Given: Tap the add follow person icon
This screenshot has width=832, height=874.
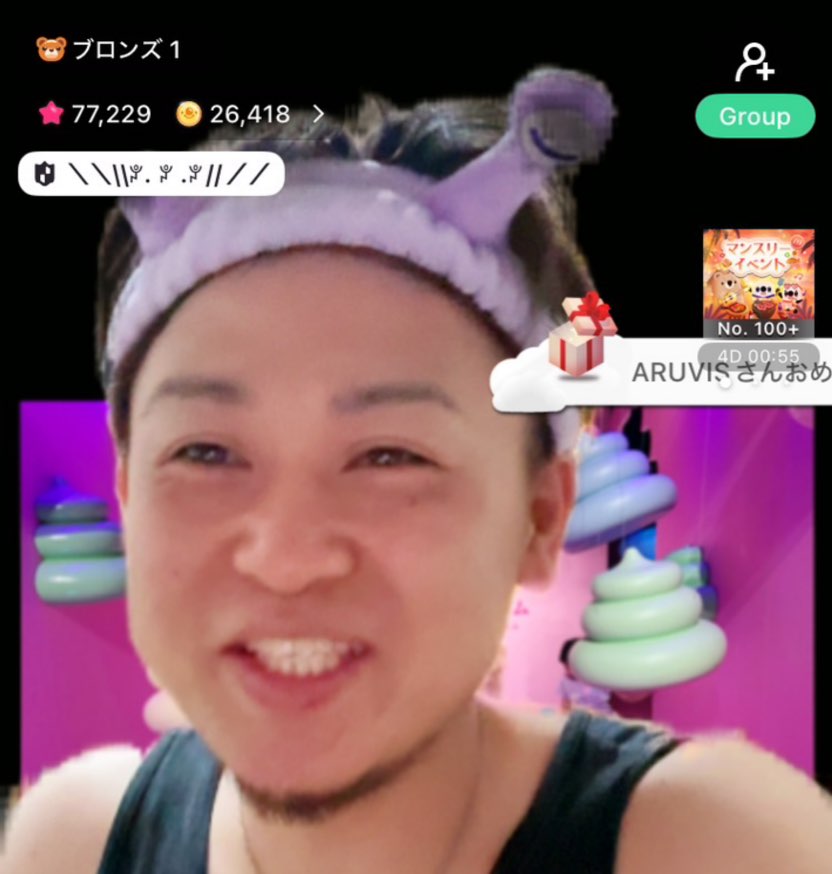Looking at the screenshot, I should pos(755,62).
